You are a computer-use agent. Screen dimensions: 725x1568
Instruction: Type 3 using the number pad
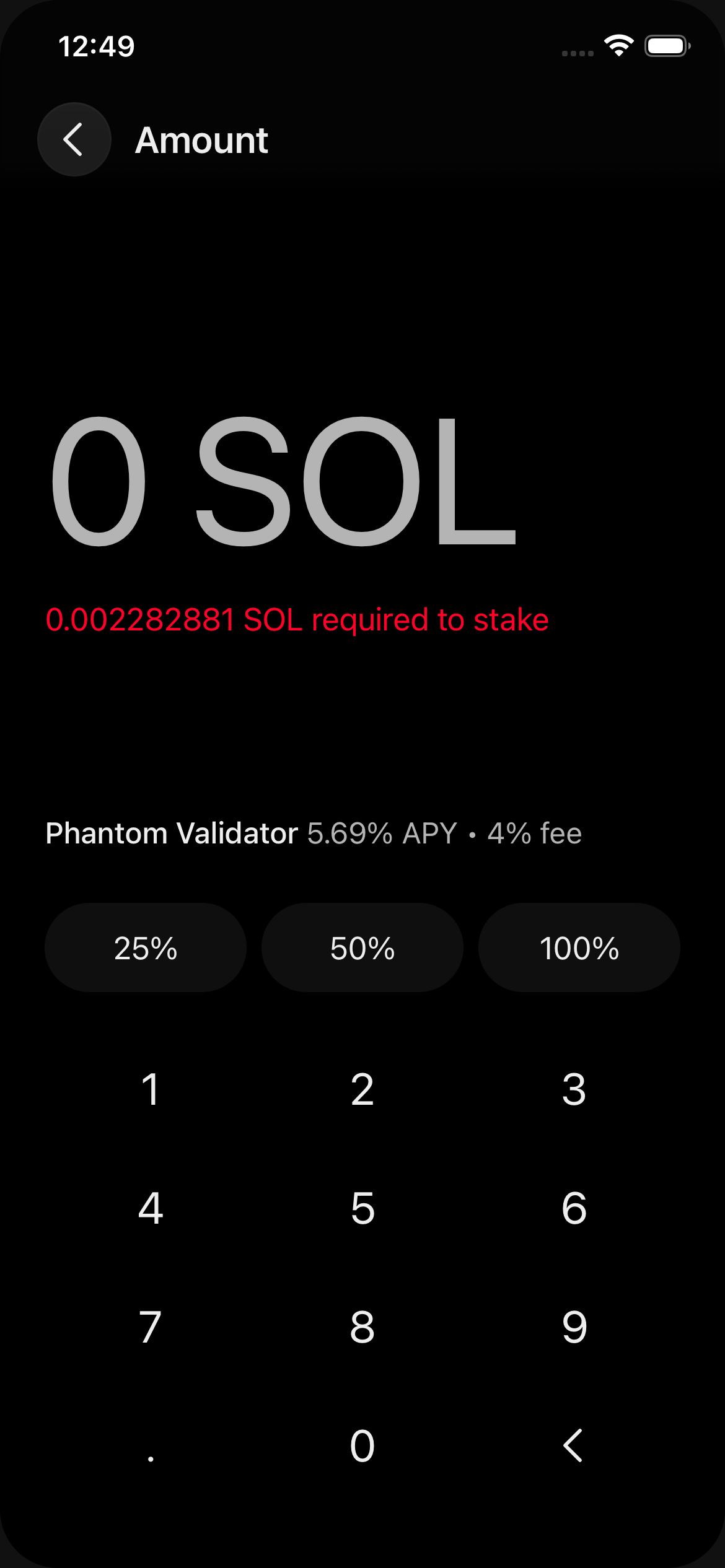pos(574,1089)
